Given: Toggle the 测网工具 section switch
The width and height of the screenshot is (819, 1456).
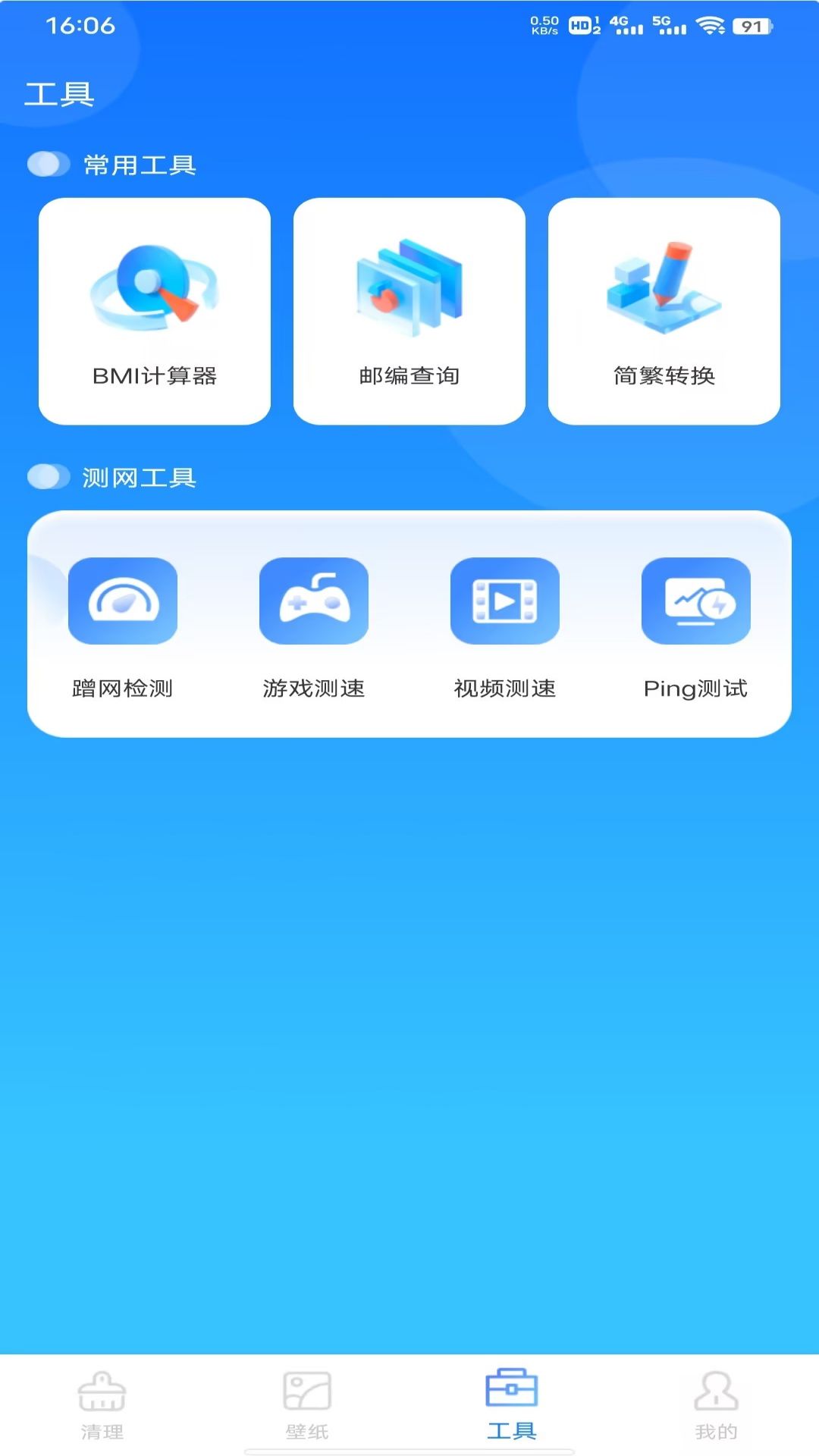Looking at the screenshot, I should point(49,476).
